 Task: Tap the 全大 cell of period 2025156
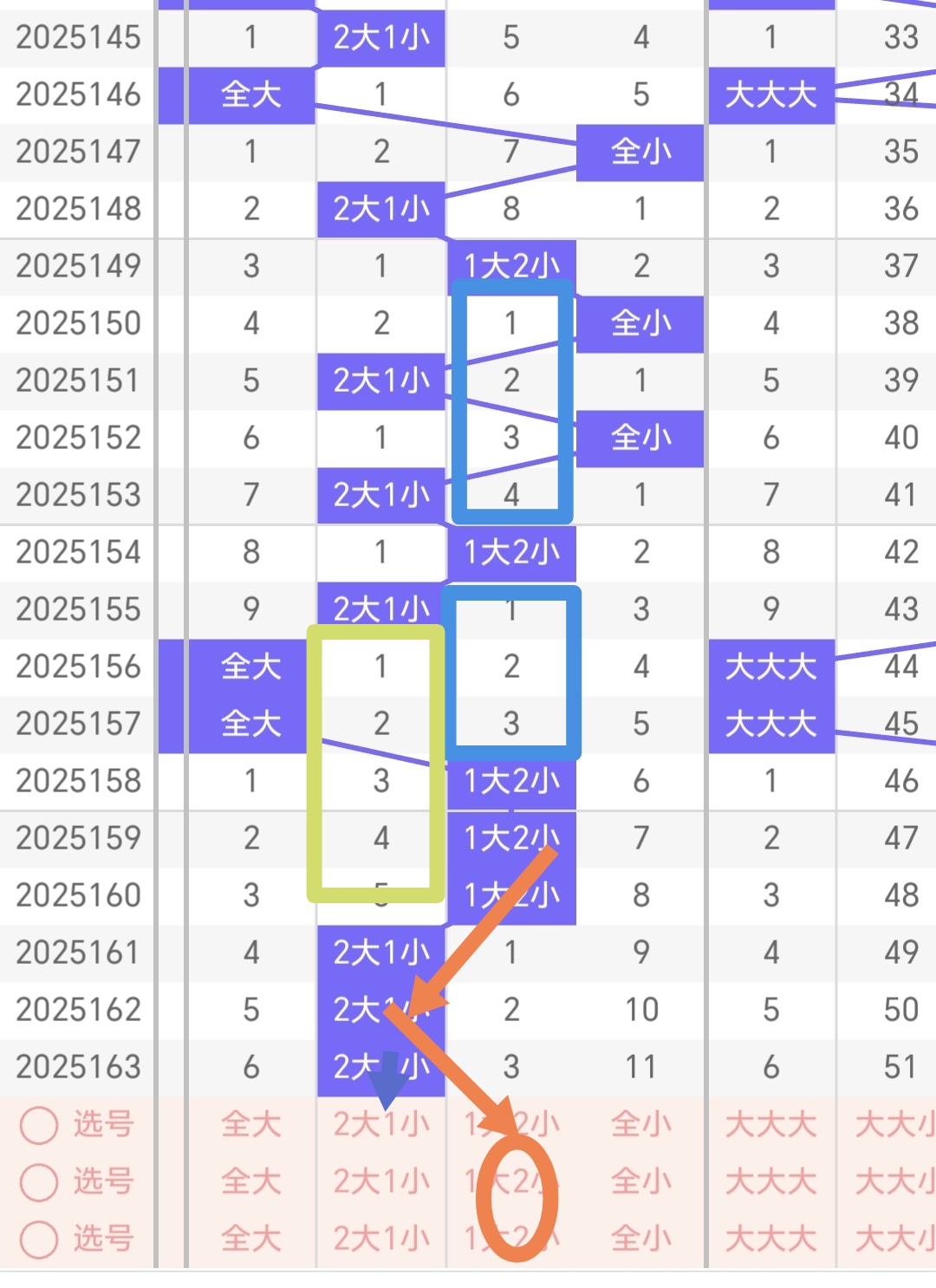point(251,667)
